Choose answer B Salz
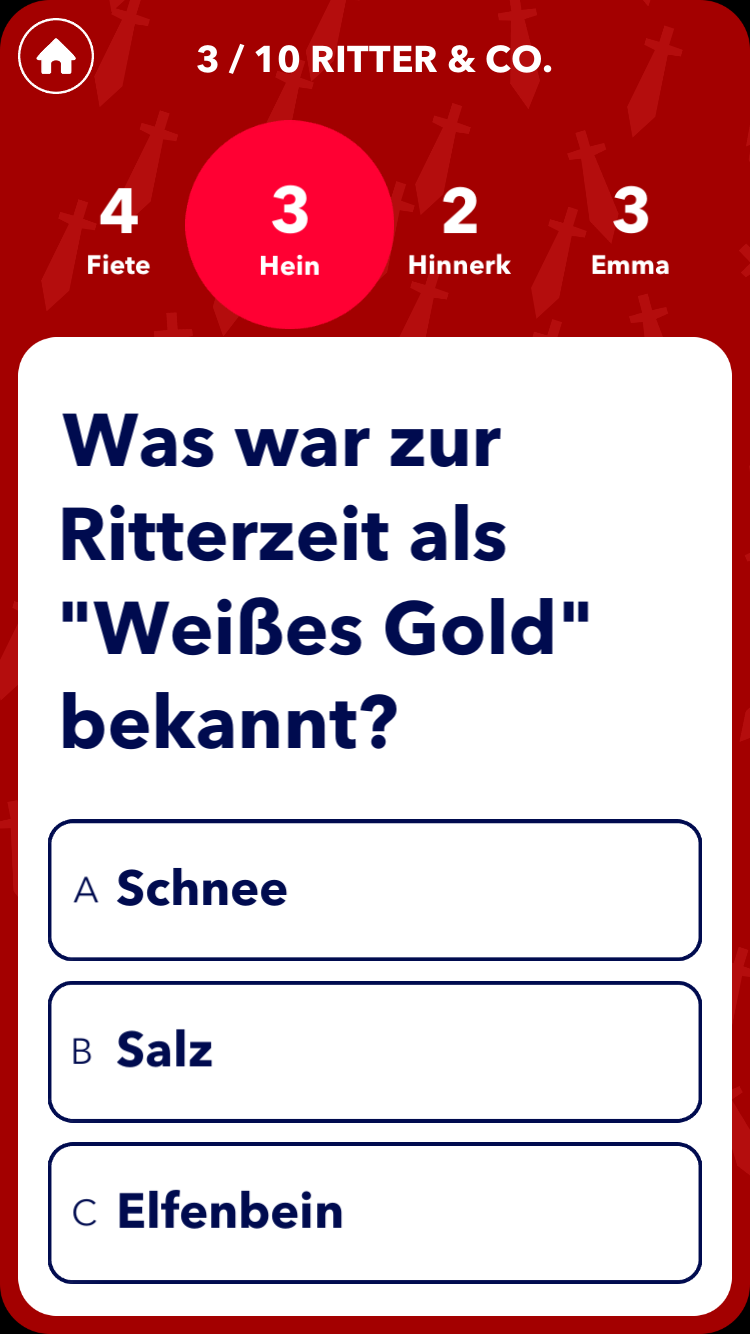 pyautogui.click(x=375, y=1051)
